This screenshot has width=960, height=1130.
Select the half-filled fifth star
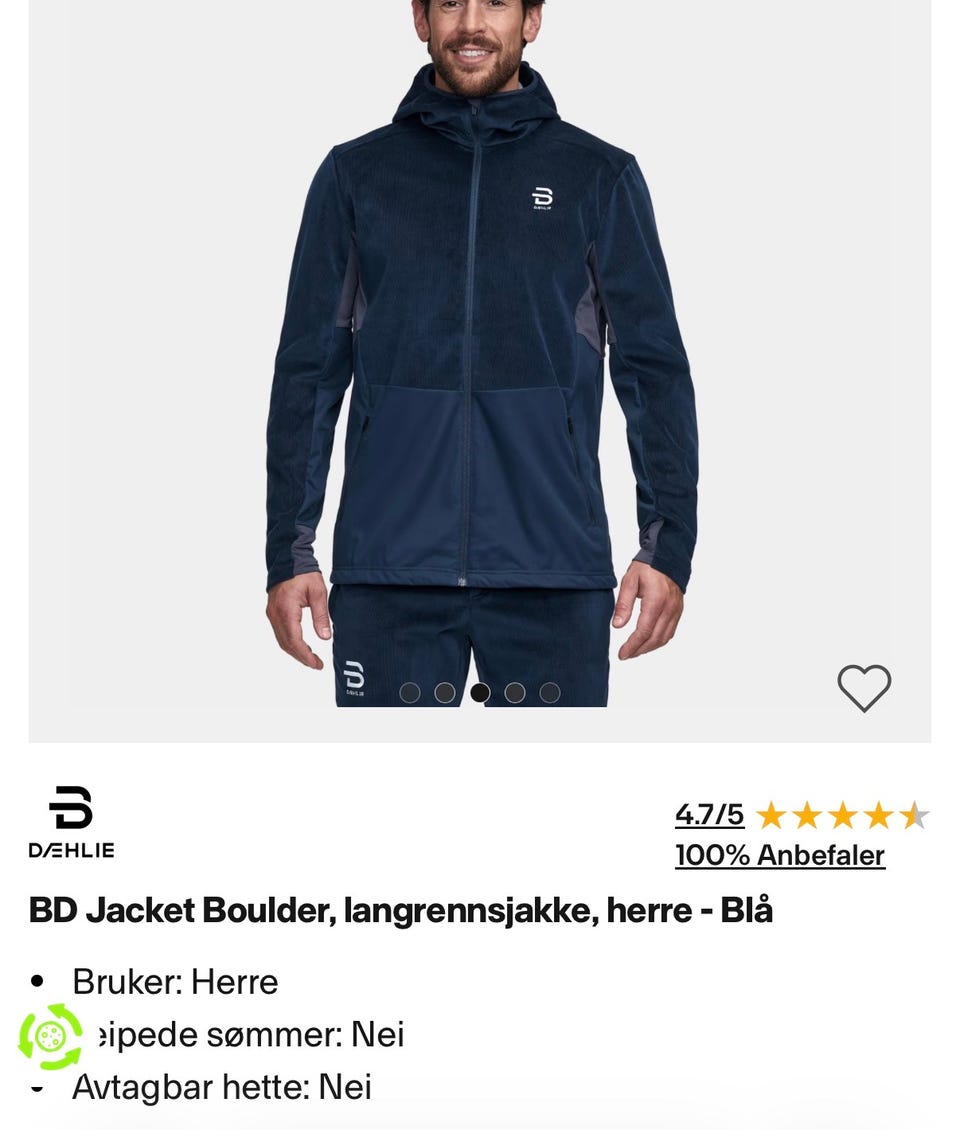(x=918, y=815)
